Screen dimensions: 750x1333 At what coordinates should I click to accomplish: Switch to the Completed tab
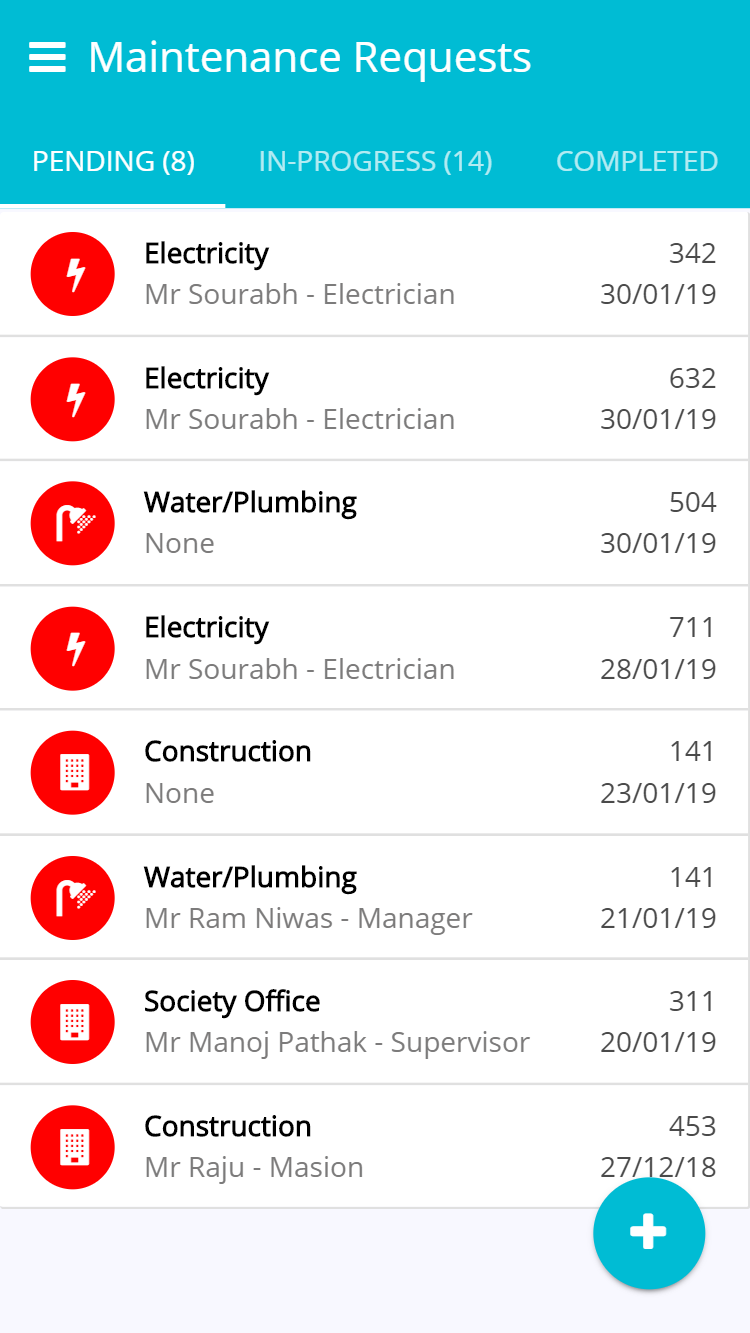(637, 162)
